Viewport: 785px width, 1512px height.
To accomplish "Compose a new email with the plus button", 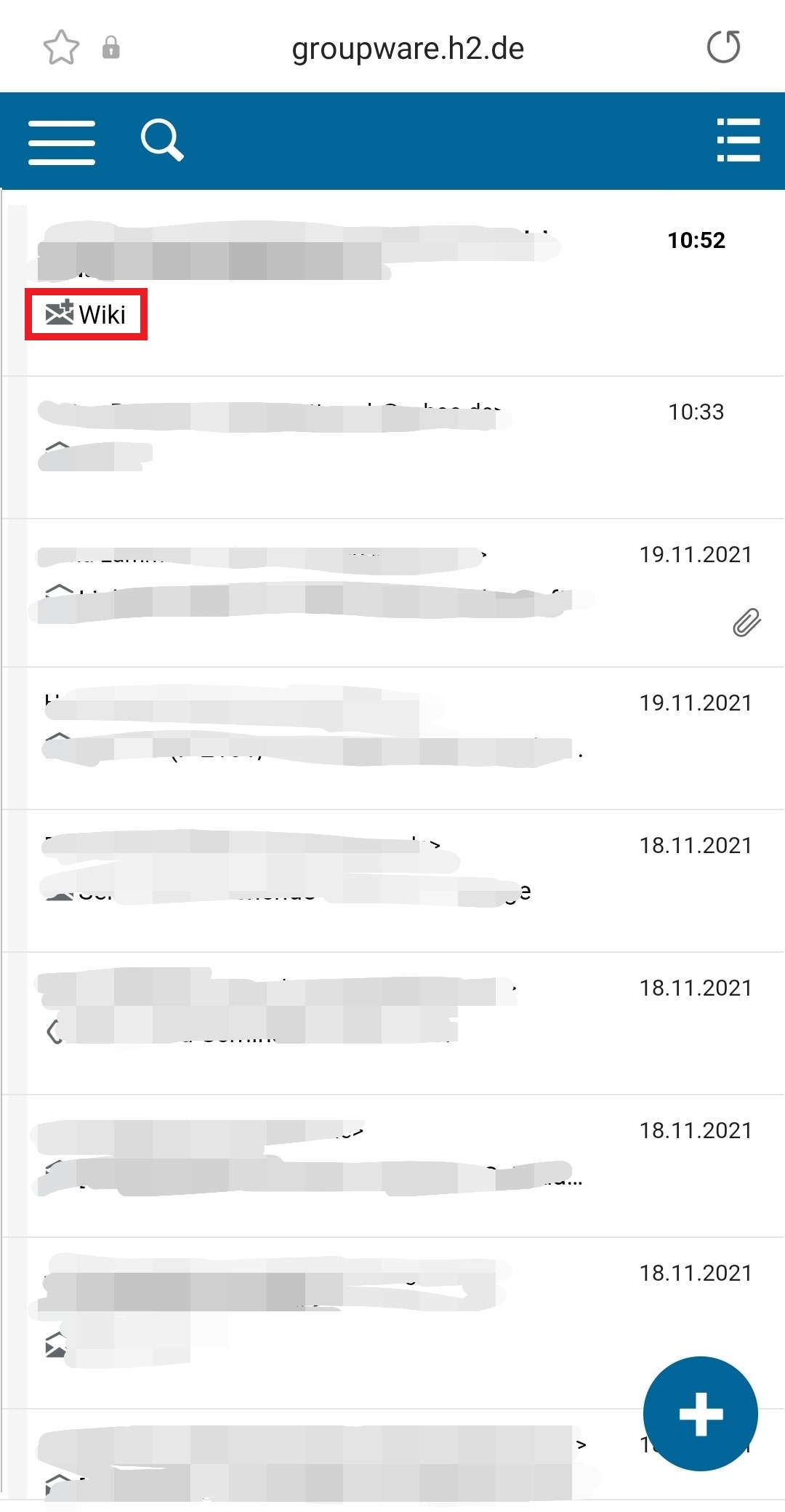I will pyautogui.click(x=700, y=1413).
